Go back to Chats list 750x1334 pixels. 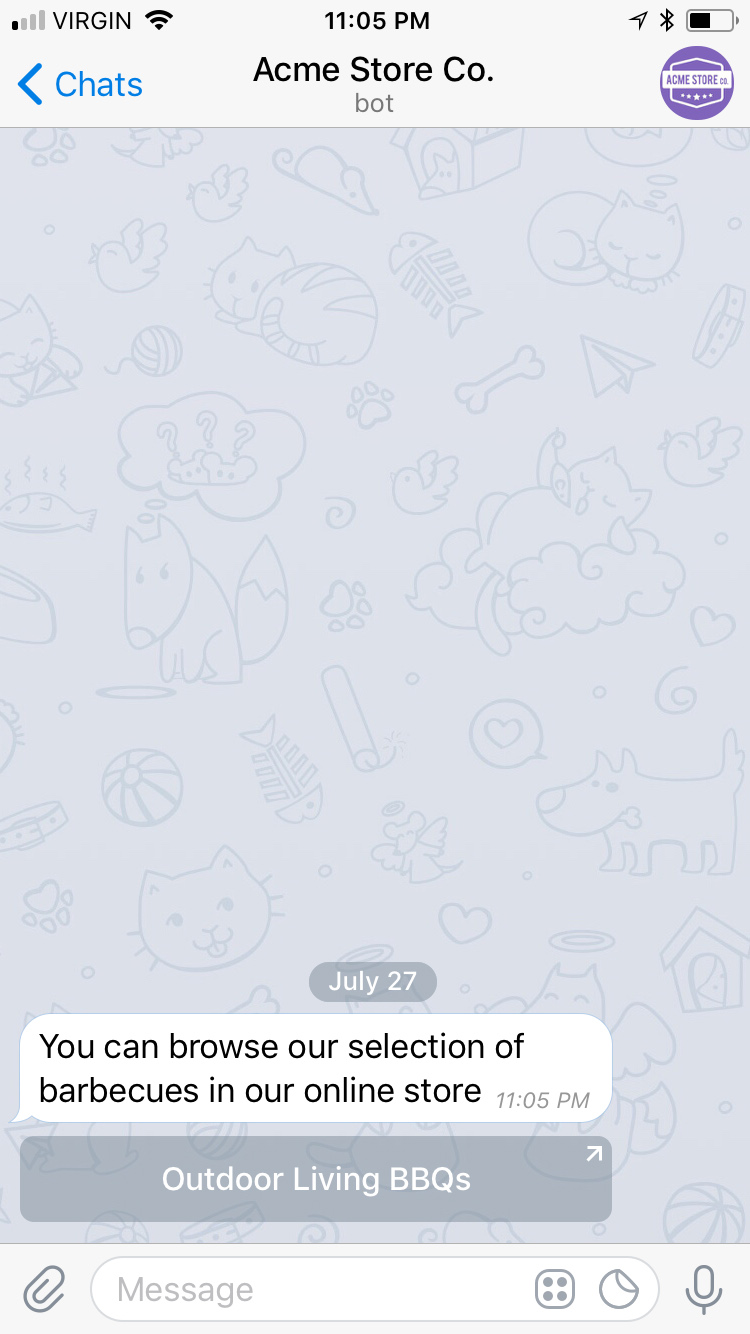click(x=80, y=85)
